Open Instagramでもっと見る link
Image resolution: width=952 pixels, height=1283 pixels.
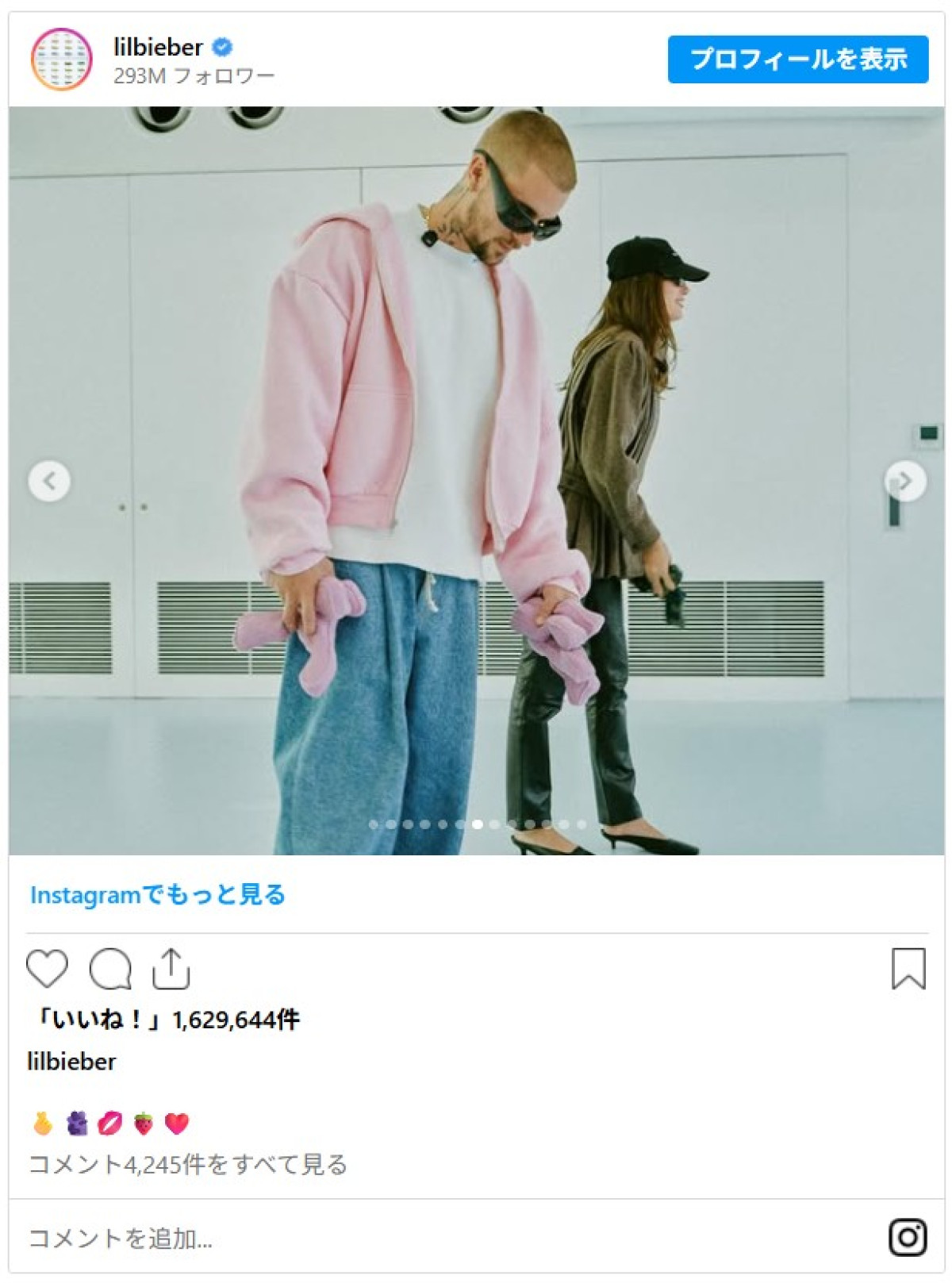pyautogui.click(x=157, y=895)
